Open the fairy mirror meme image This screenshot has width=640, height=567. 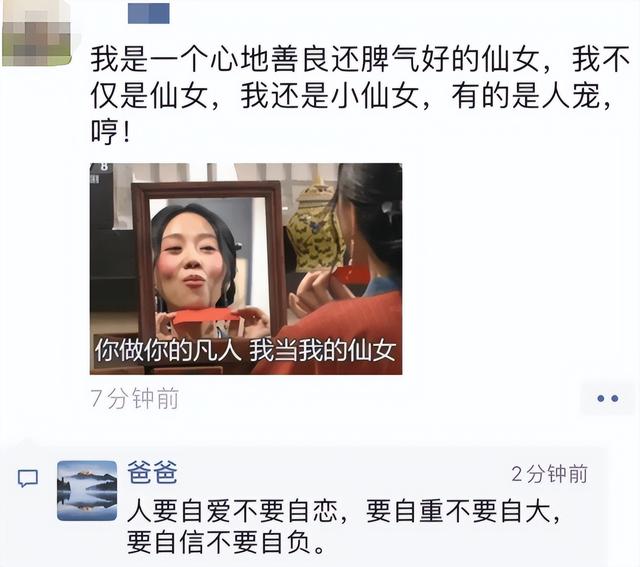click(246, 268)
